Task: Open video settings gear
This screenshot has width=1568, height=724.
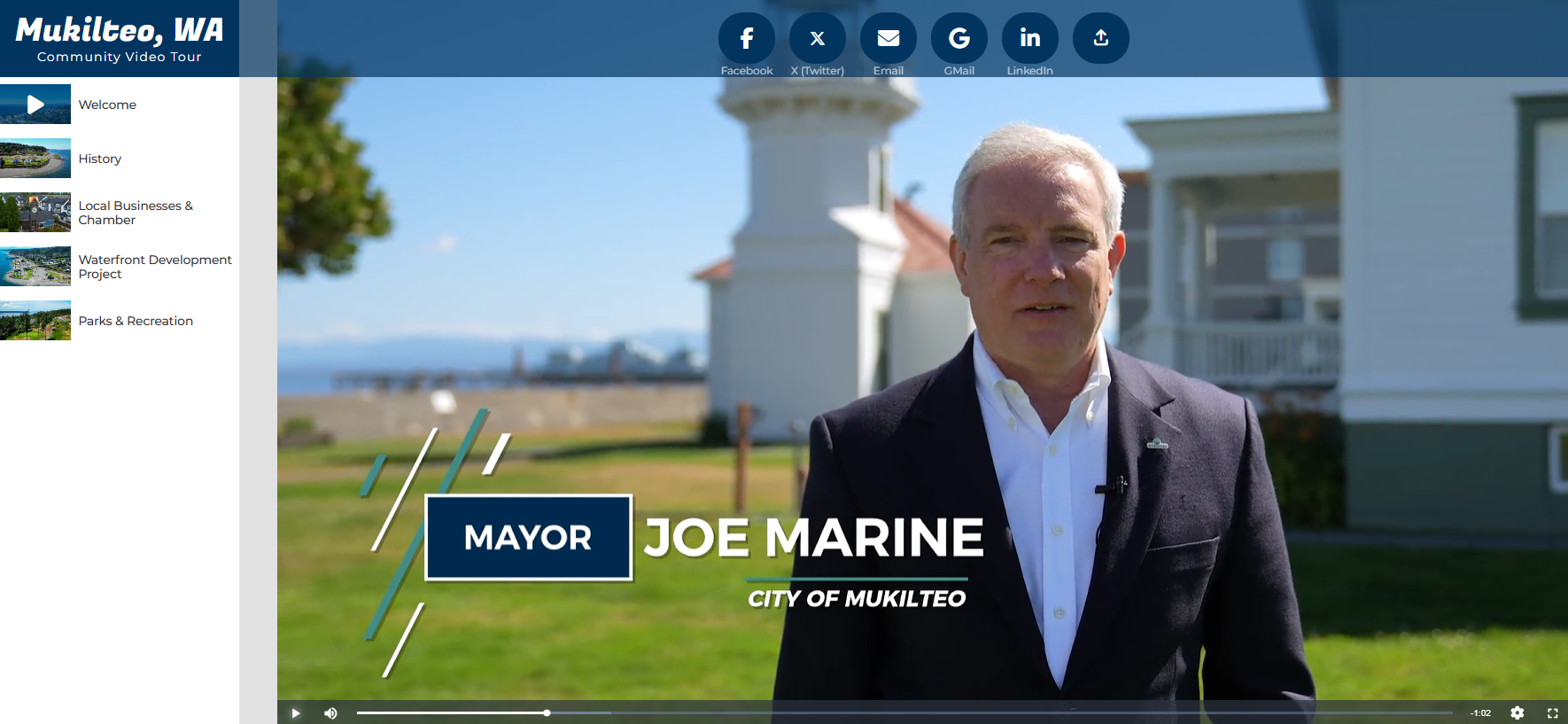Action: [x=1518, y=713]
